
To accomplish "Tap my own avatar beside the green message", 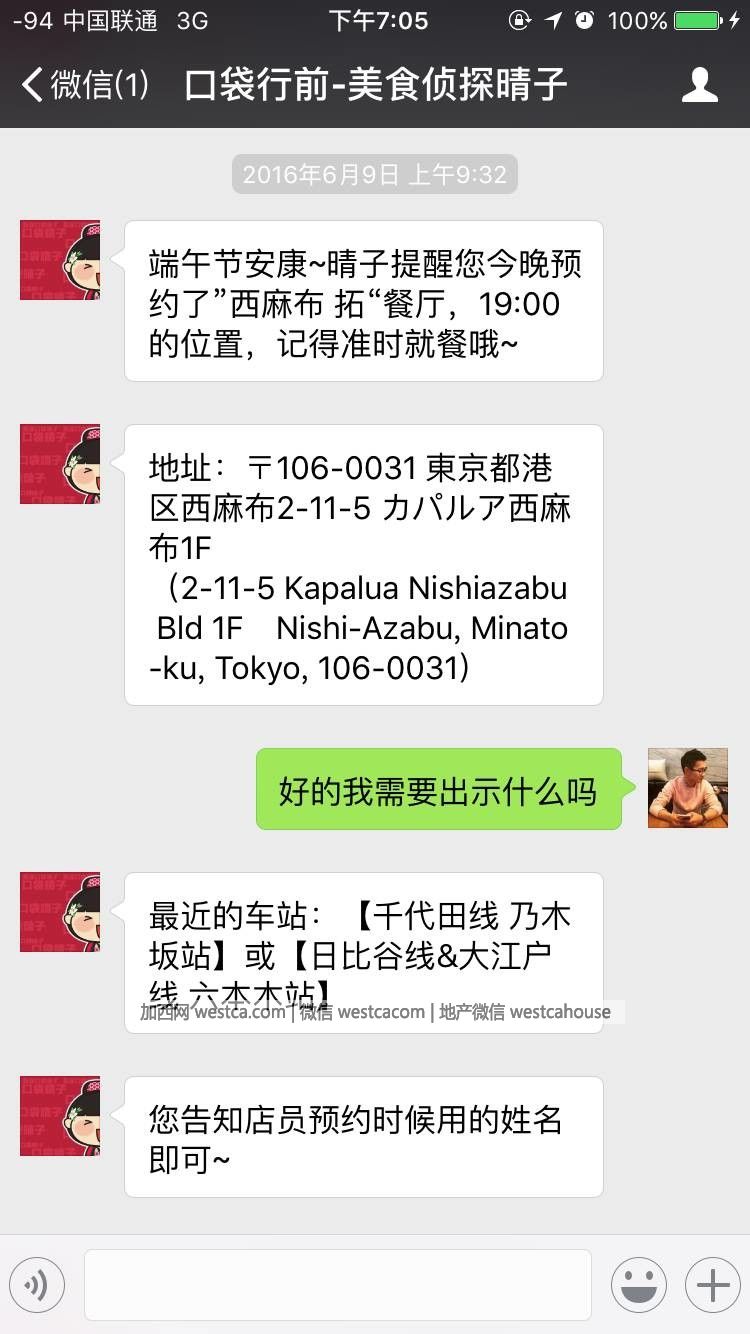I will 687,788.
